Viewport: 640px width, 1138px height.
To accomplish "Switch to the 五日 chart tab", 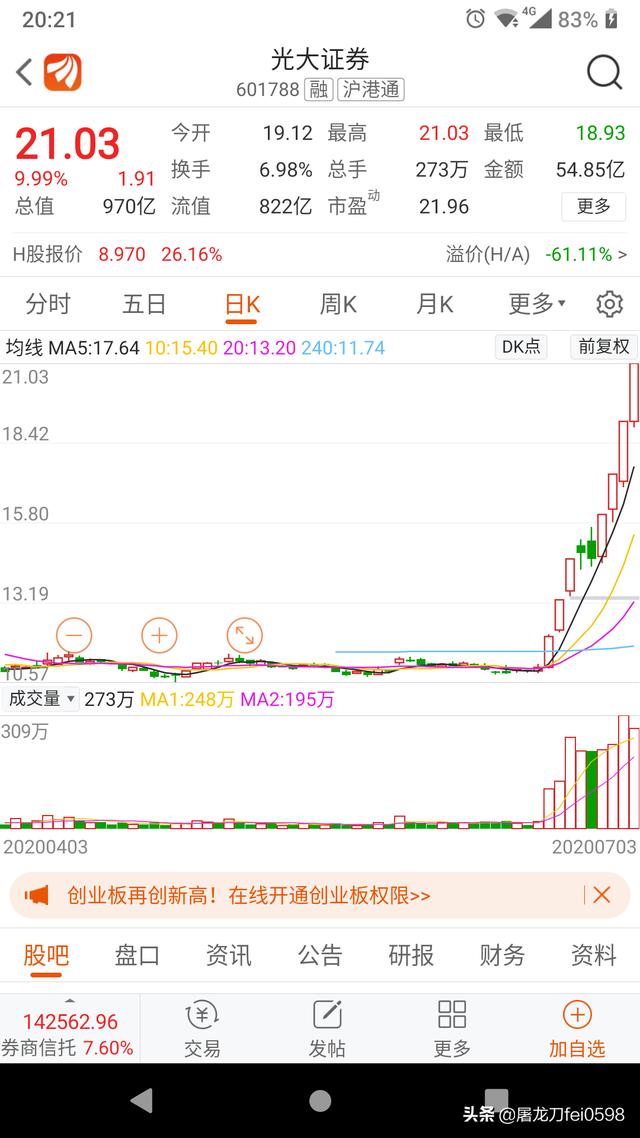I will pos(144,304).
